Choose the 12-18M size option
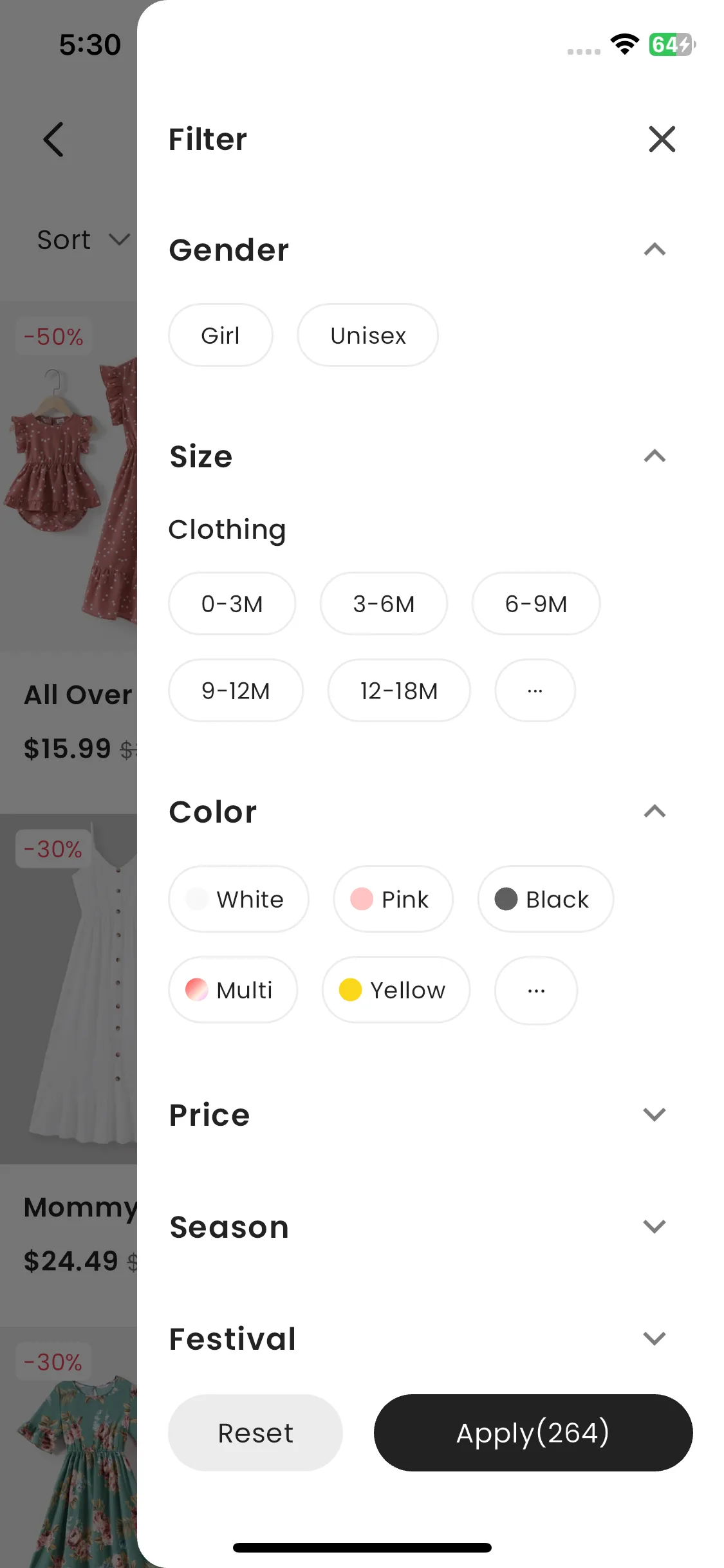Image resolution: width=724 pixels, height=1568 pixels. click(x=398, y=691)
